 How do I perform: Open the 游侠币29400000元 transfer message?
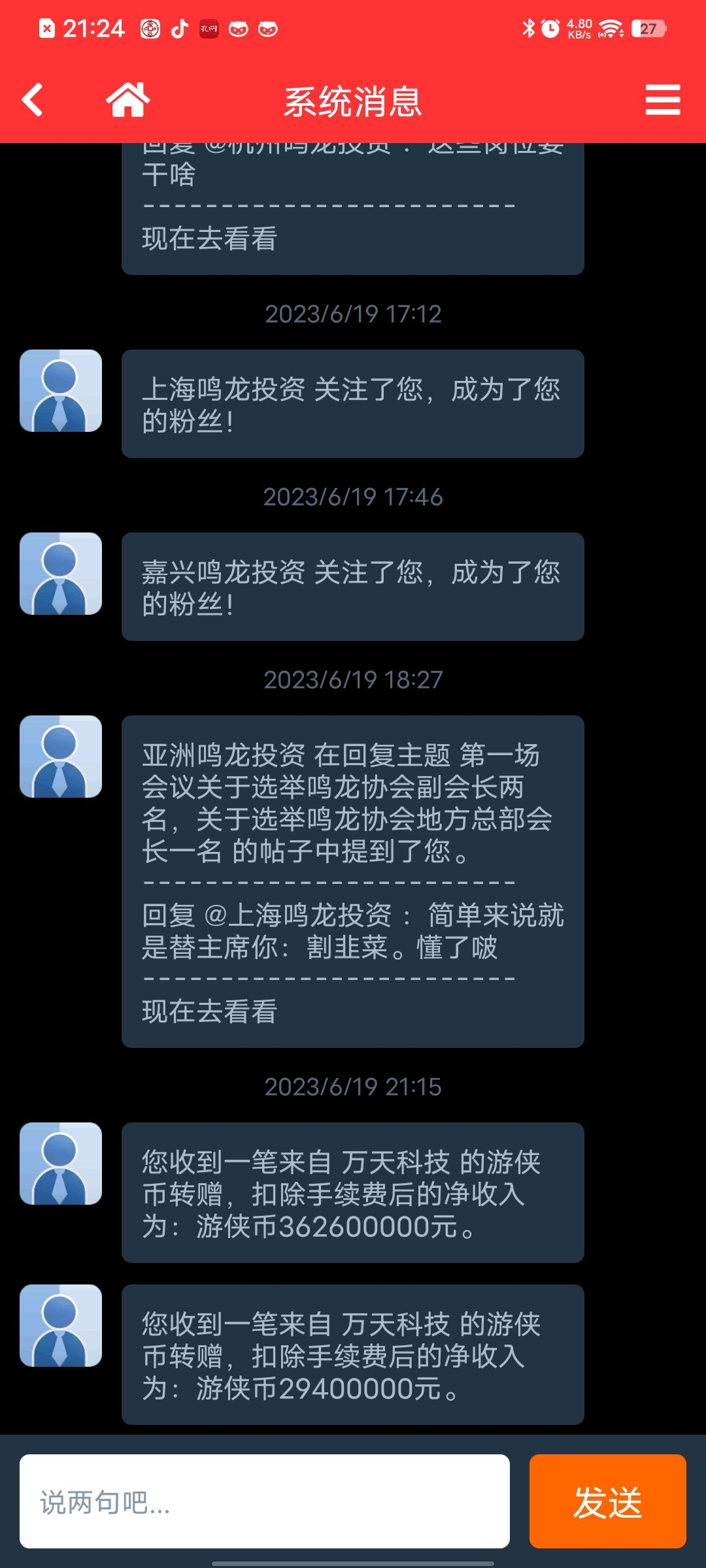tap(353, 1354)
